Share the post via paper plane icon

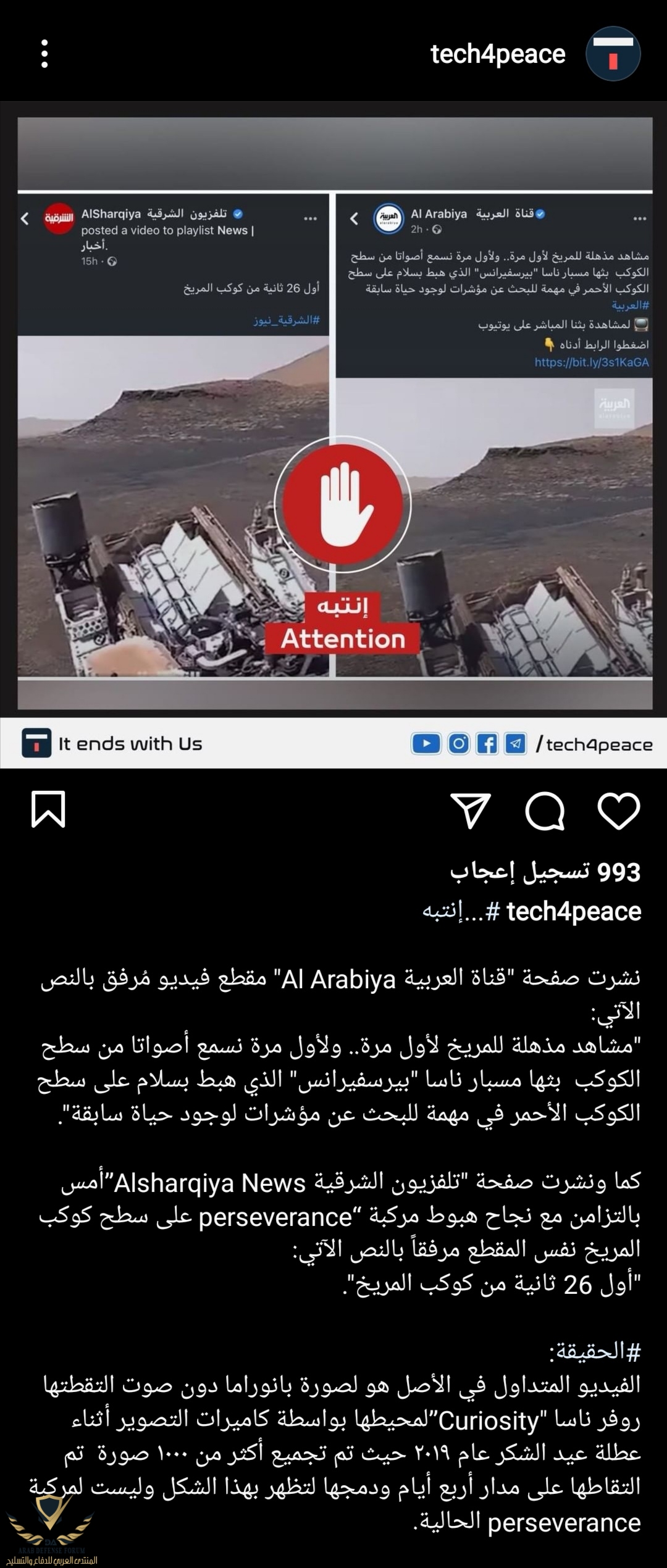[x=471, y=810]
